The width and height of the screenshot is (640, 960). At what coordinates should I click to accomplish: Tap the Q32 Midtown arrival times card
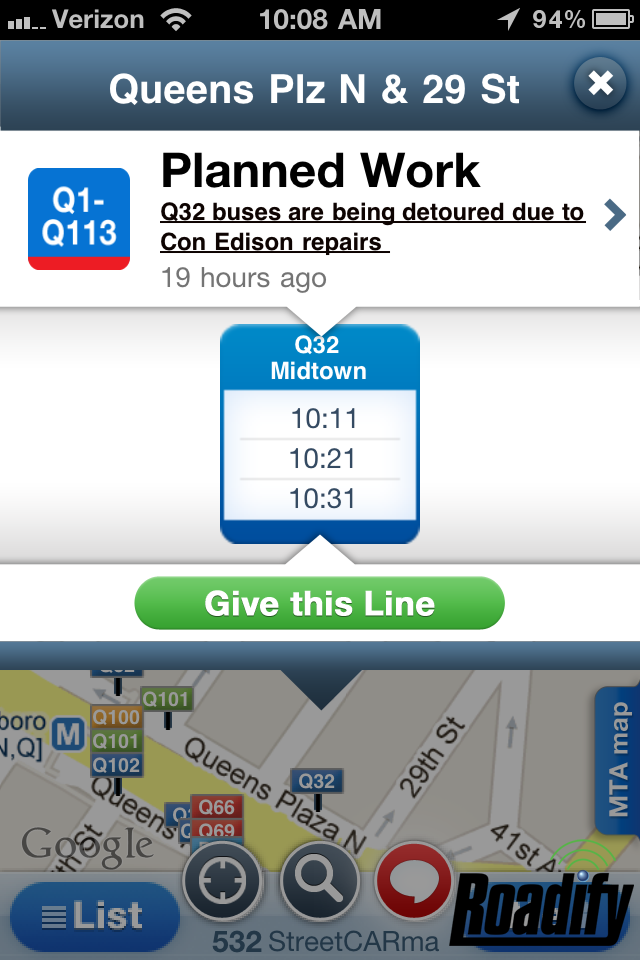coord(319,435)
